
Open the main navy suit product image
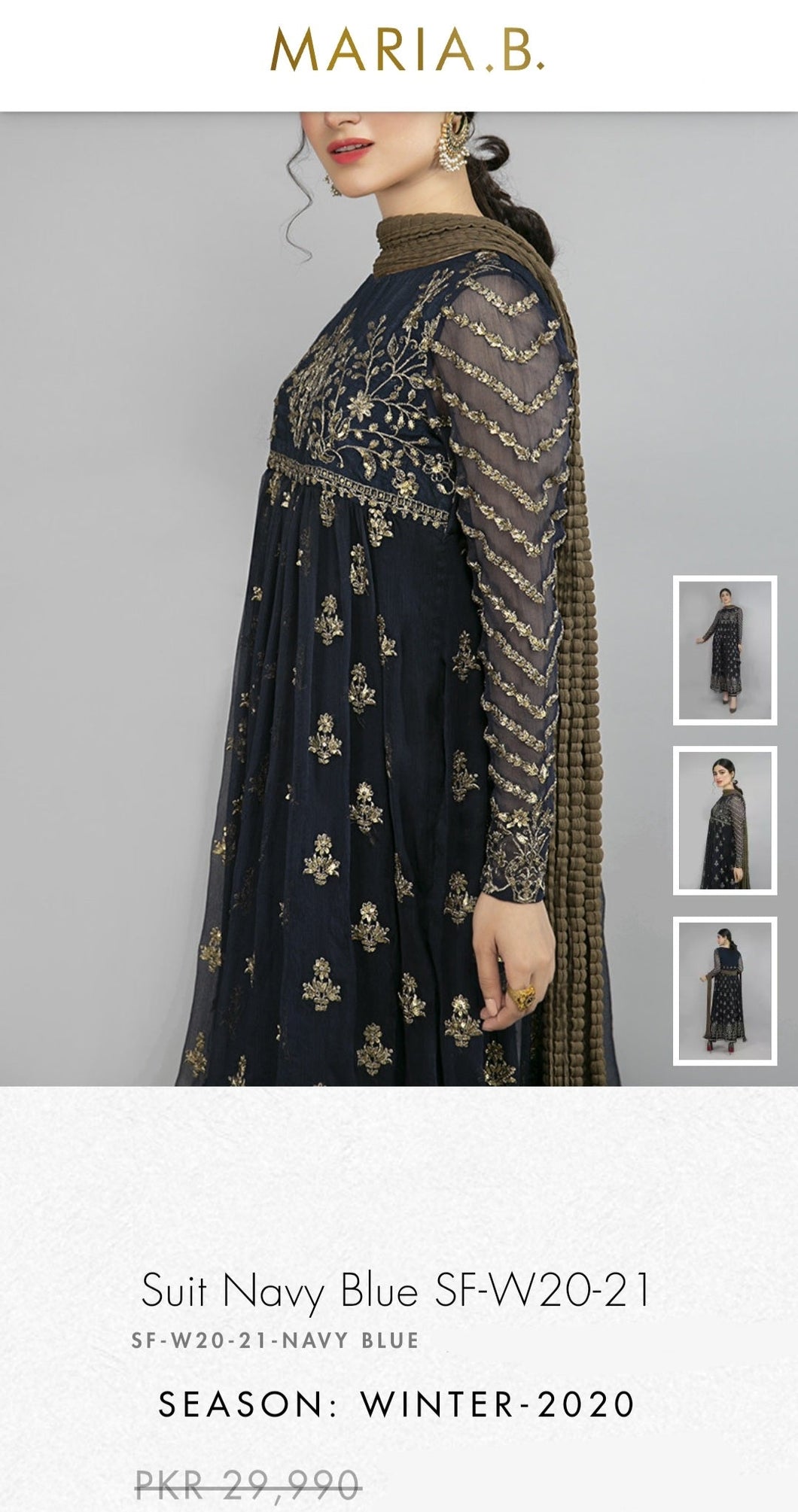coord(339,602)
